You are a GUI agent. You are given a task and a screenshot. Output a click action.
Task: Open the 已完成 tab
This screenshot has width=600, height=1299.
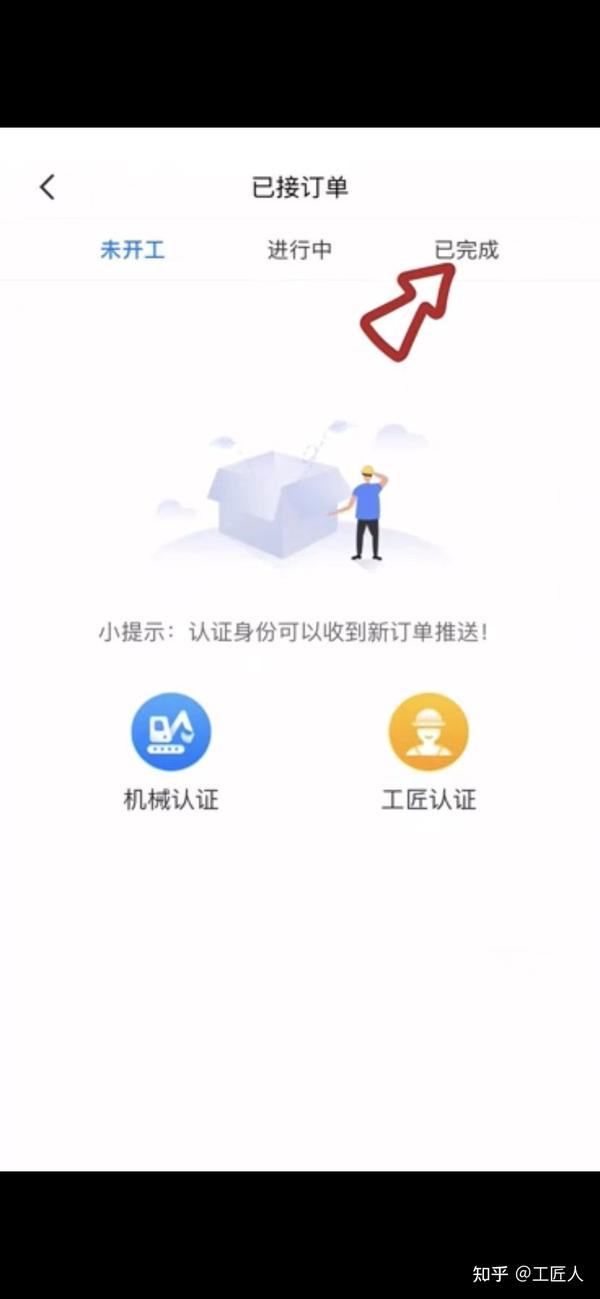pyautogui.click(x=466, y=250)
